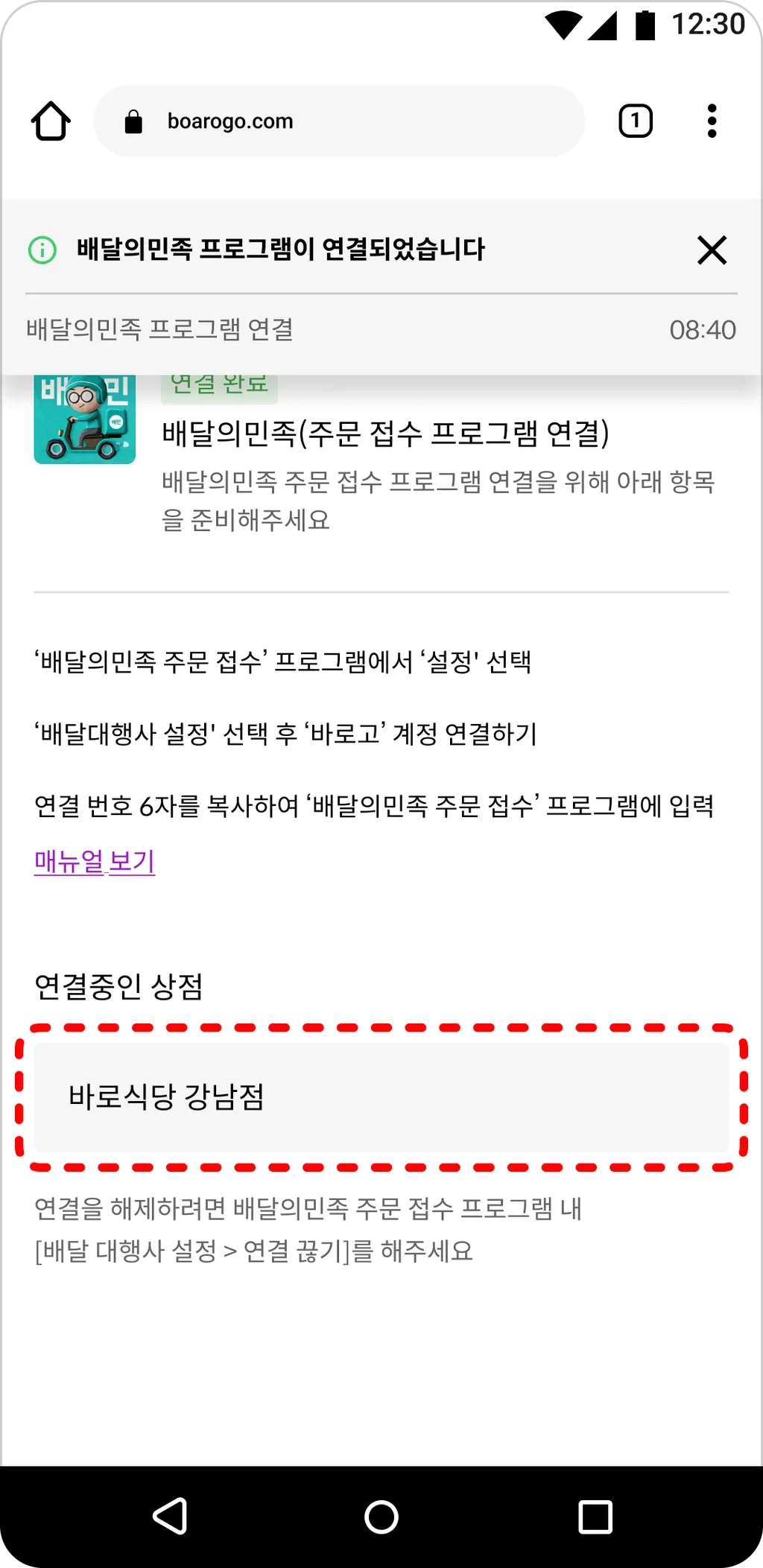763x1568 pixels.
Task: Open the 매뉴얼 보기 link
Action: pyautogui.click(x=95, y=862)
